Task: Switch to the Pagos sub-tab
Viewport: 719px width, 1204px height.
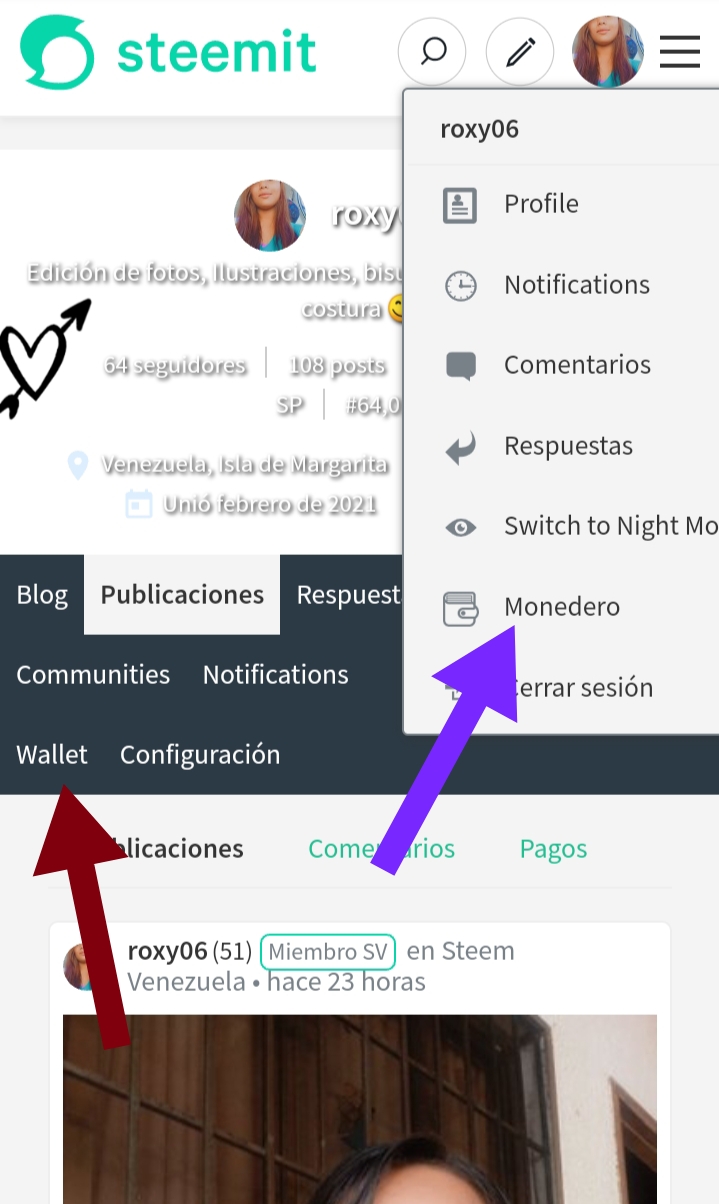Action: click(x=553, y=849)
